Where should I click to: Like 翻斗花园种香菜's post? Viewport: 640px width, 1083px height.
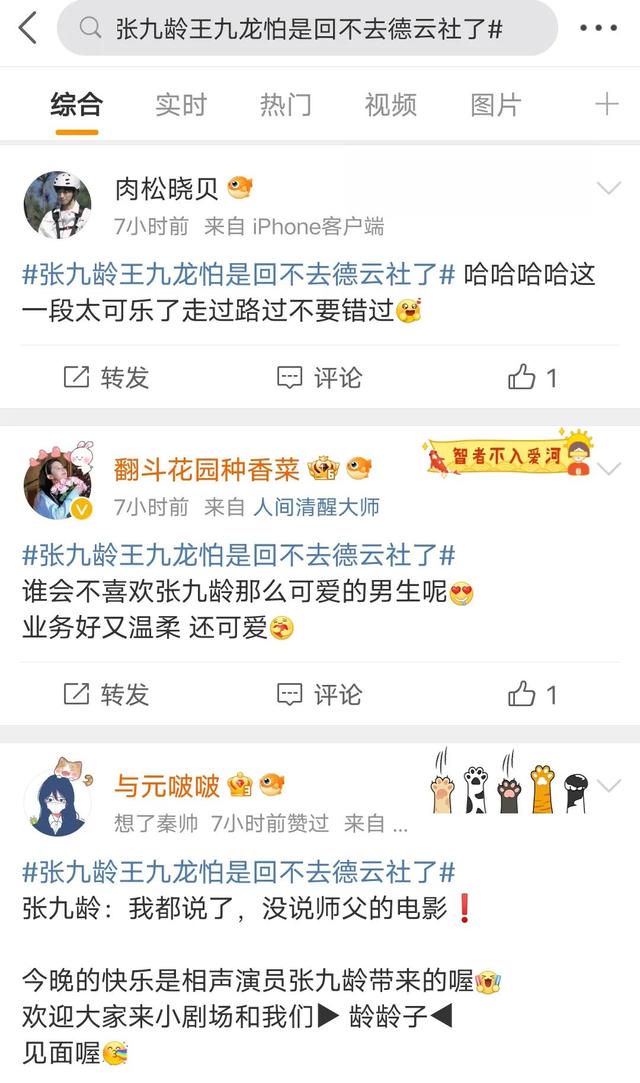532,694
